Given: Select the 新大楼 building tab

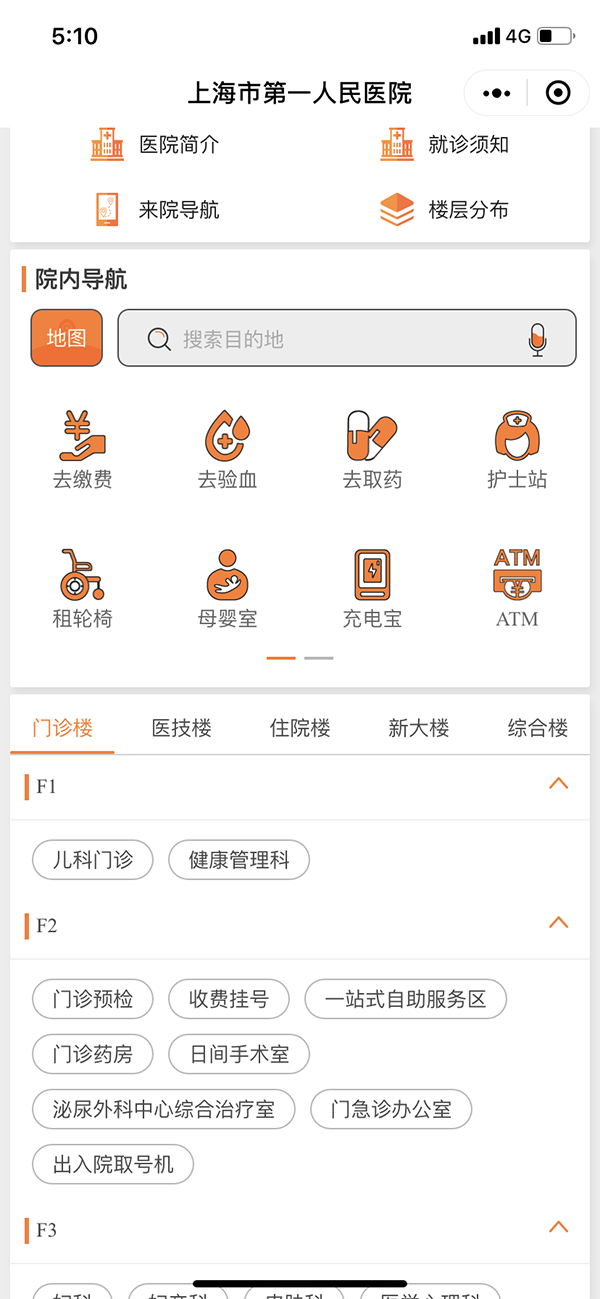Looking at the screenshot, I should [419, 728].
